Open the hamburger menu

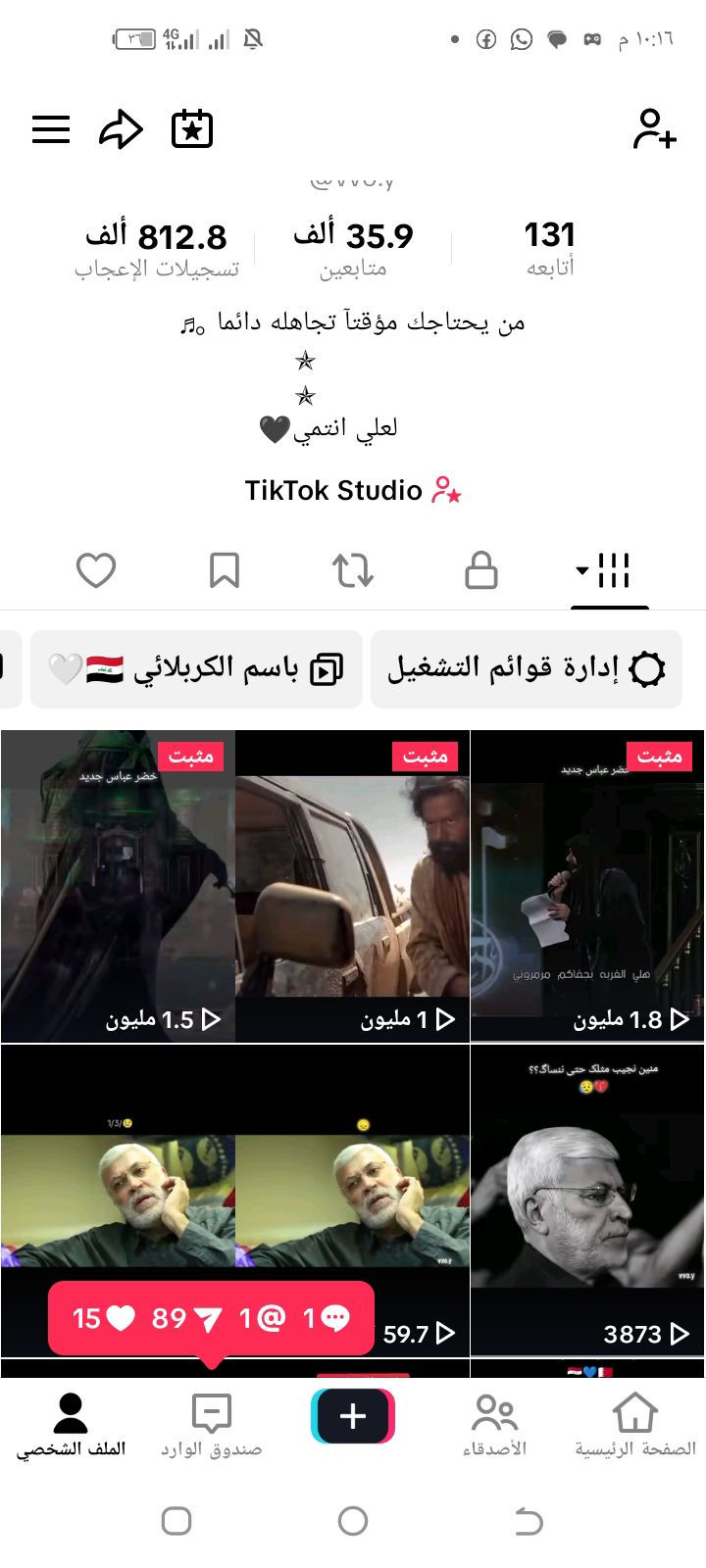pyautogui.click(x=51, y=129)
